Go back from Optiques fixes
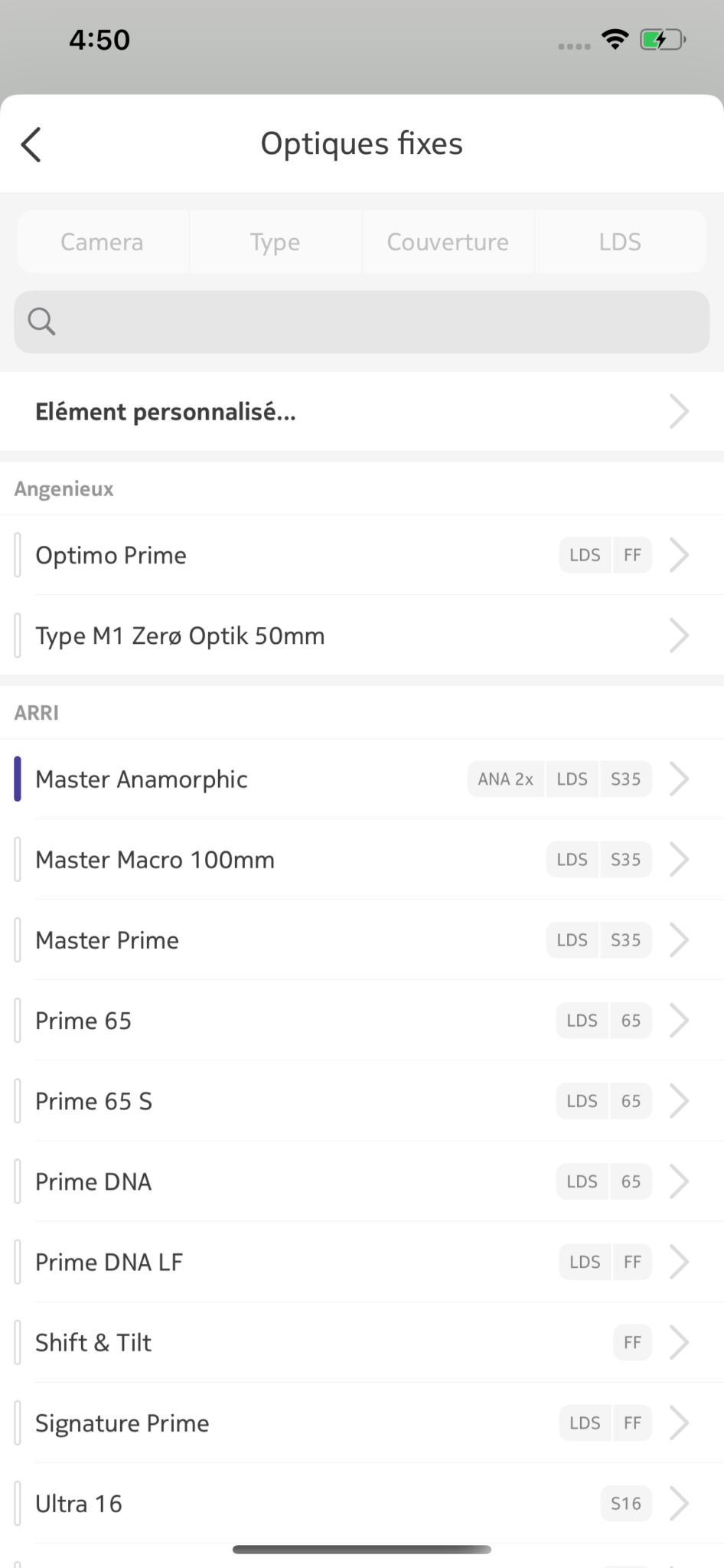Image resolution: width=724 pixels, height=1568 pixels. click(31, 144)
